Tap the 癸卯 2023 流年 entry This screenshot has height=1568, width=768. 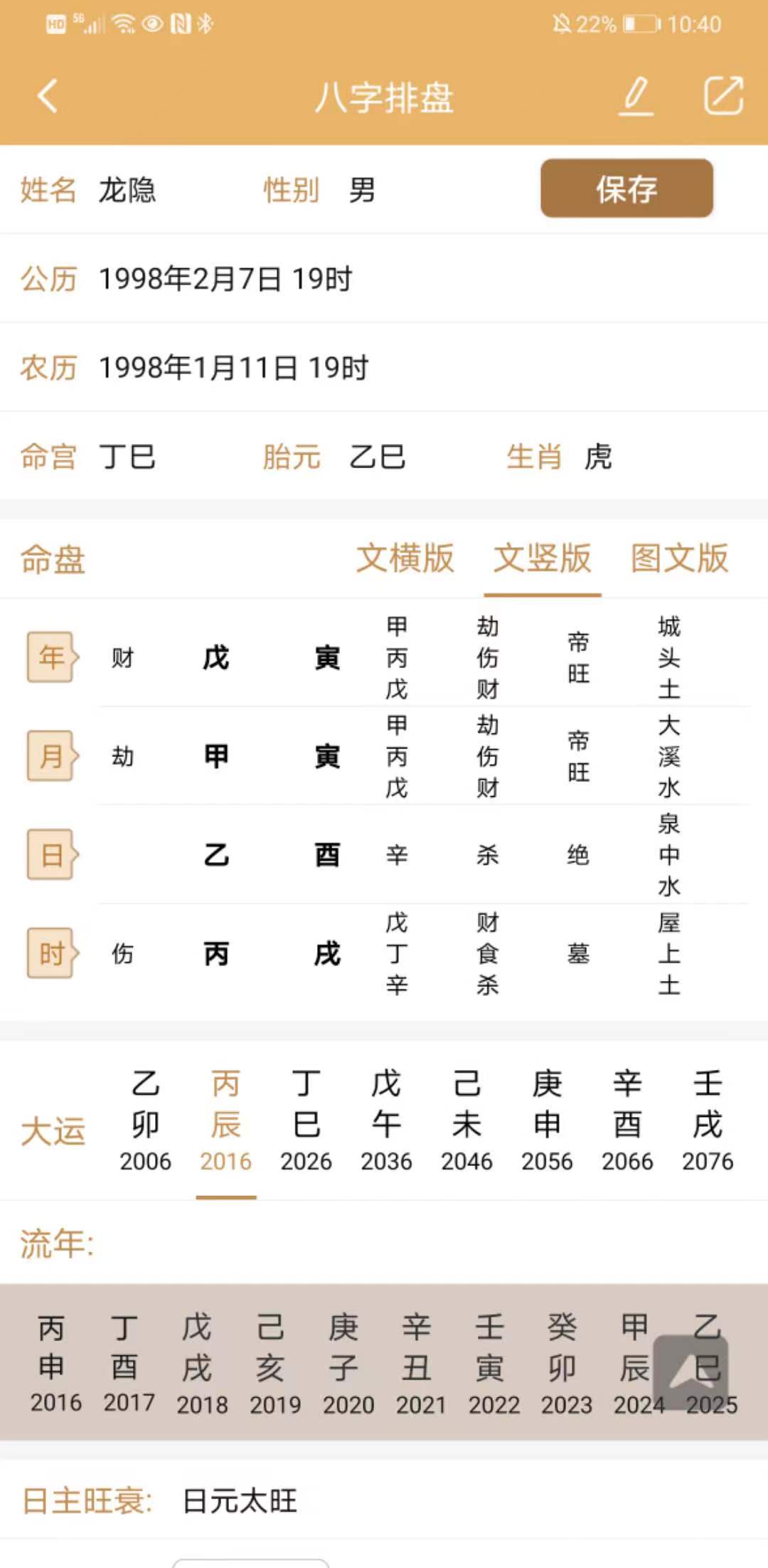click(566, 1365)
